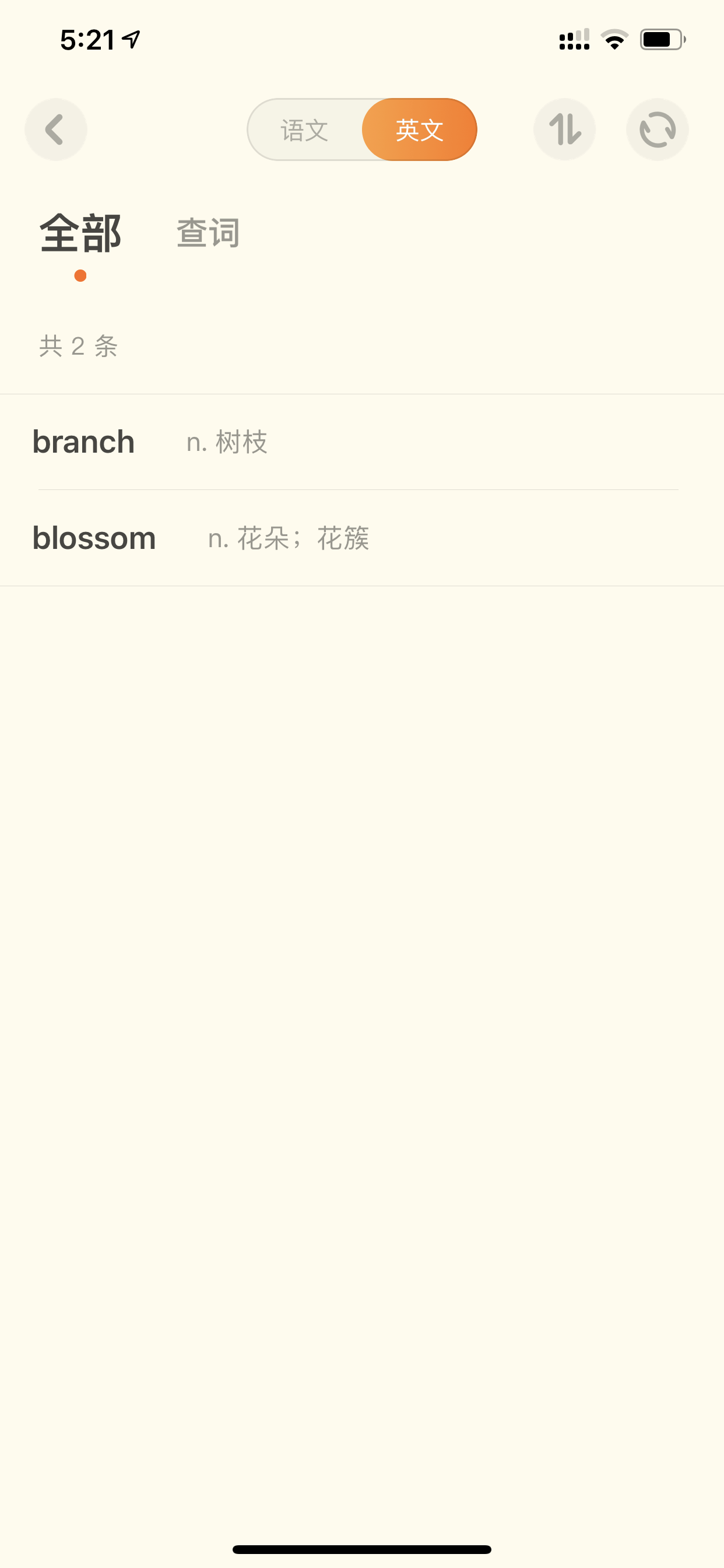Select the 全部 tab
Screen dimensions: 724x1568
[x=80, y=233]
